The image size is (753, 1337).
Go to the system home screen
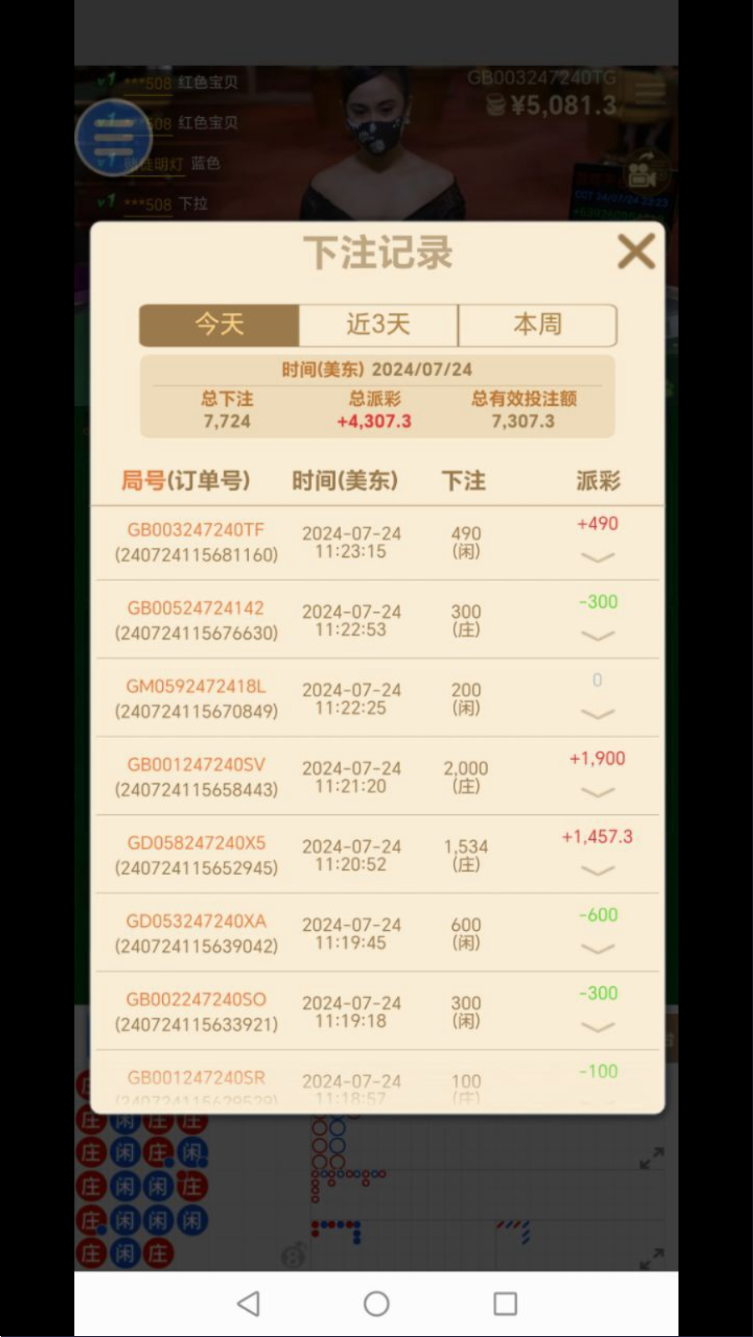pyautogui.click(x=376, y=1303)
